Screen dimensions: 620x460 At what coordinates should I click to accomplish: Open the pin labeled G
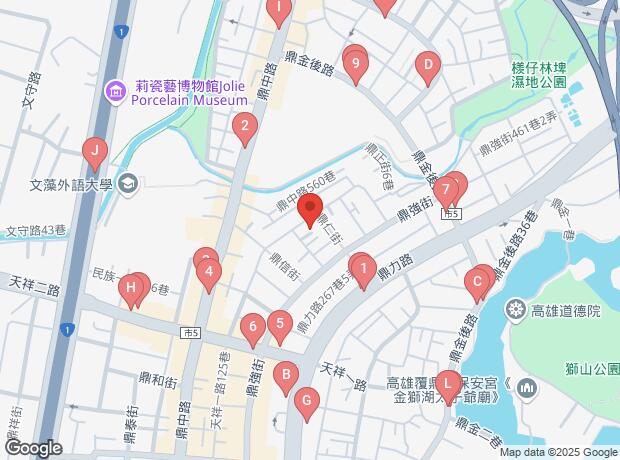click(307, 402)
